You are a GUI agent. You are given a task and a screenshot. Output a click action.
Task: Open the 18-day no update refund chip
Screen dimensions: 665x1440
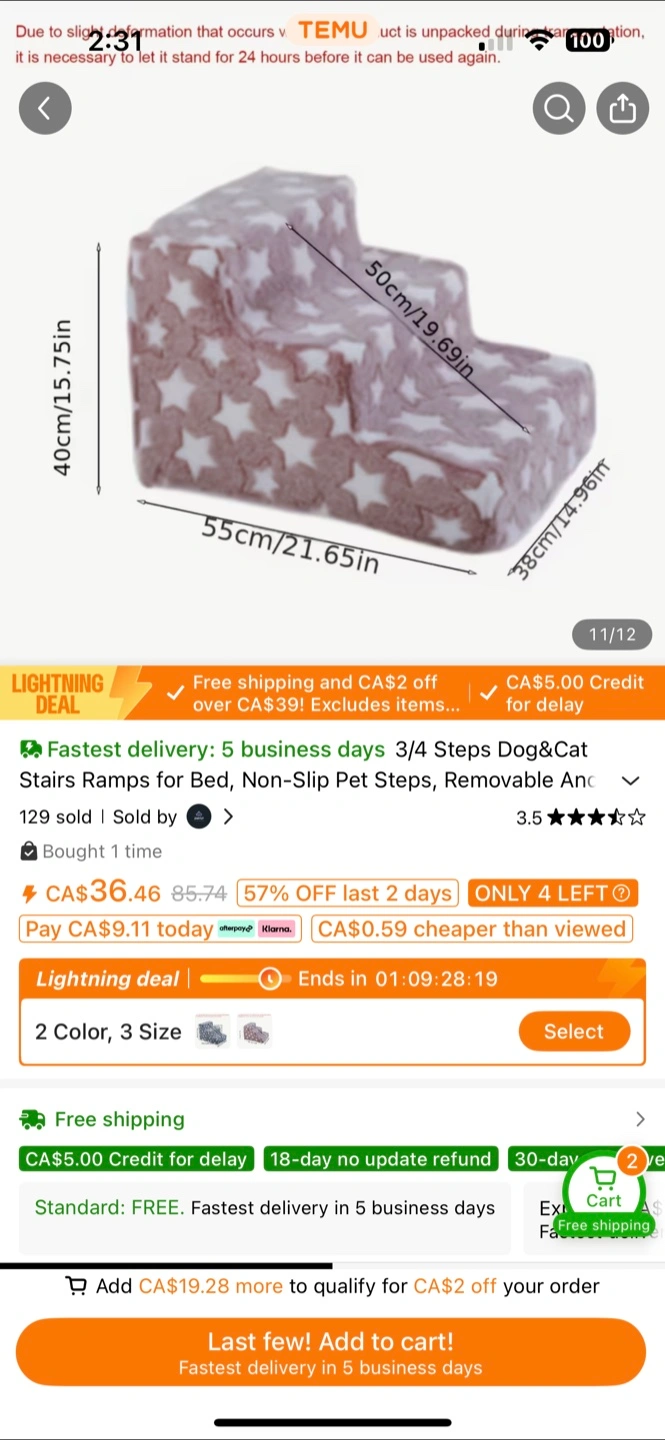[x=381, y=1159]
